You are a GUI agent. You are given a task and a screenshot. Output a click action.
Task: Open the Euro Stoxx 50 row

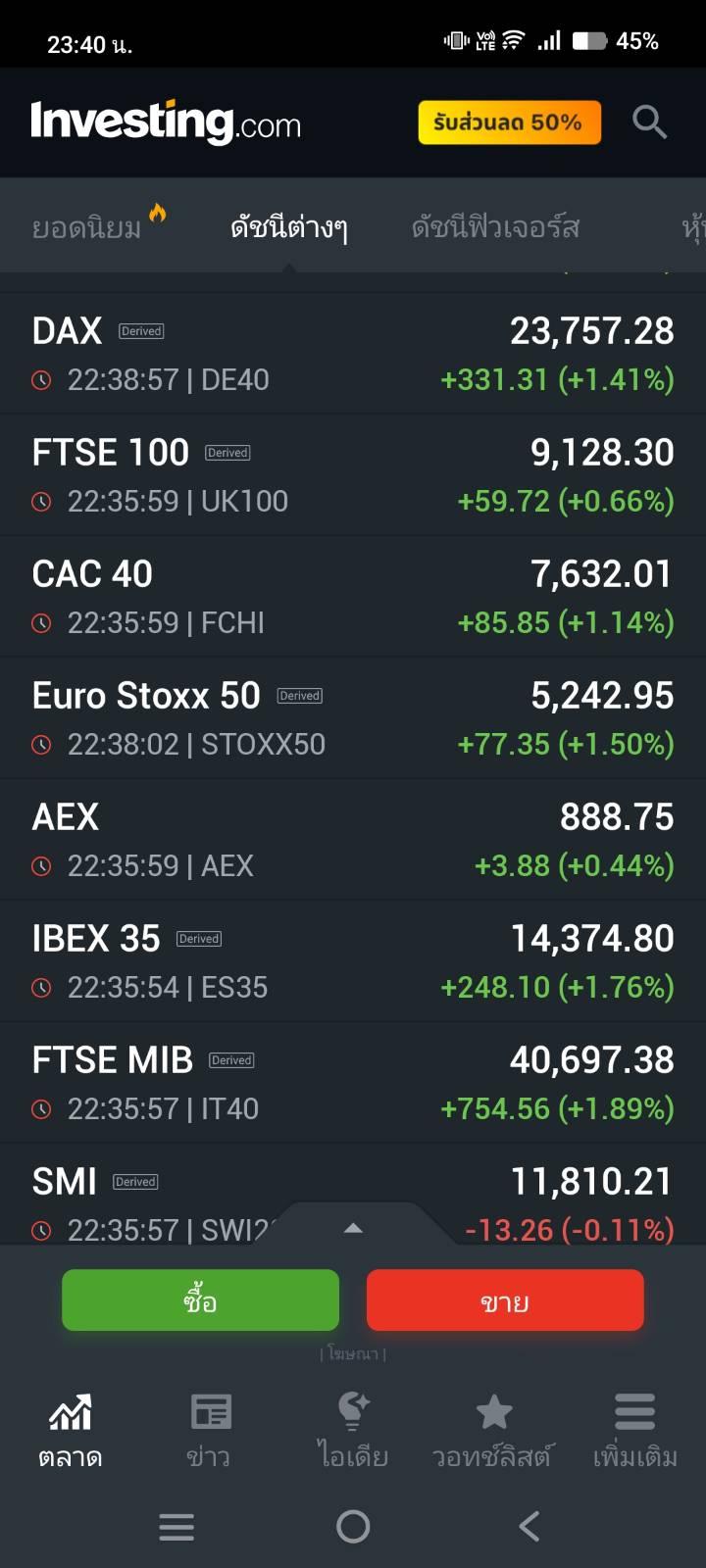click(353, 718)
